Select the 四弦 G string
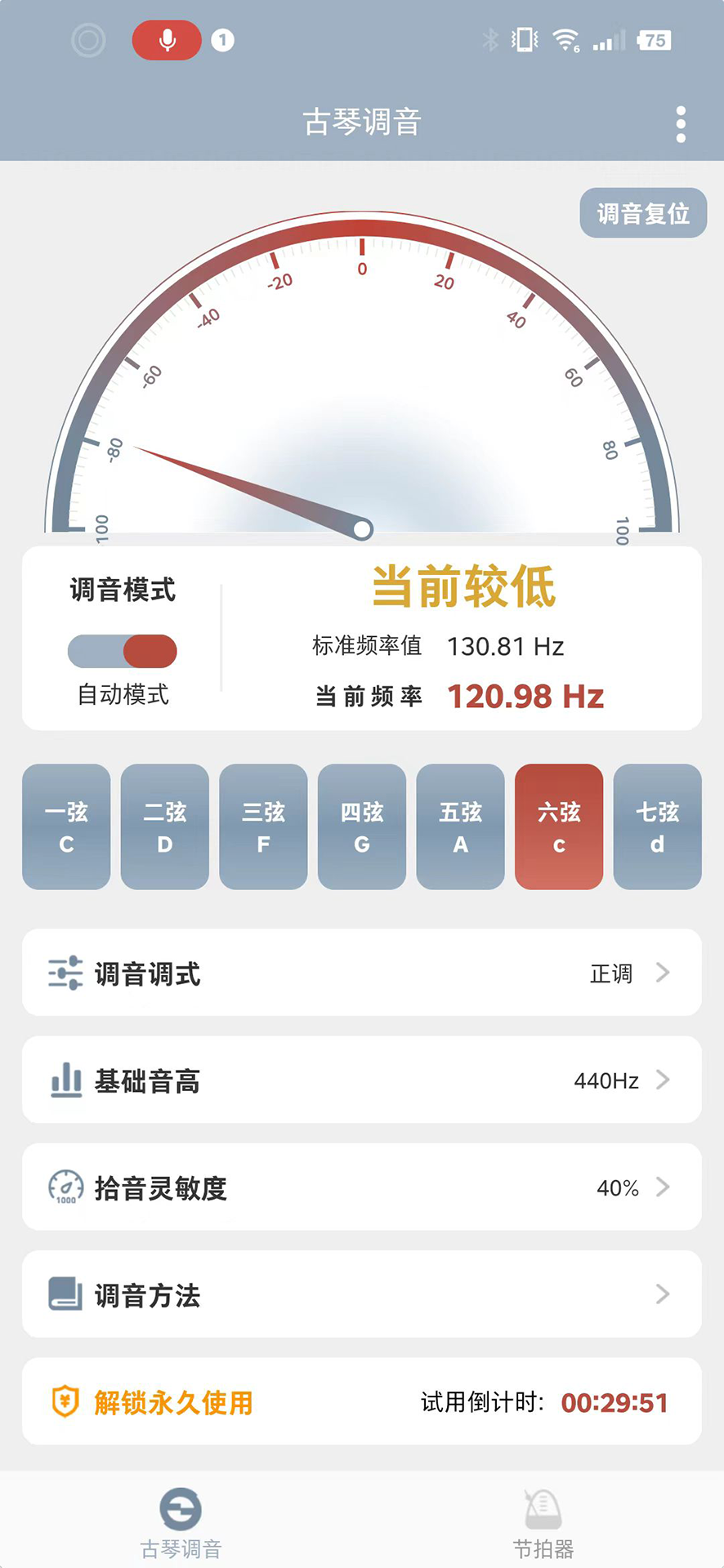The height and width of the screenshot is (1568, 724). pyautogui.click(x=361, y=826)
